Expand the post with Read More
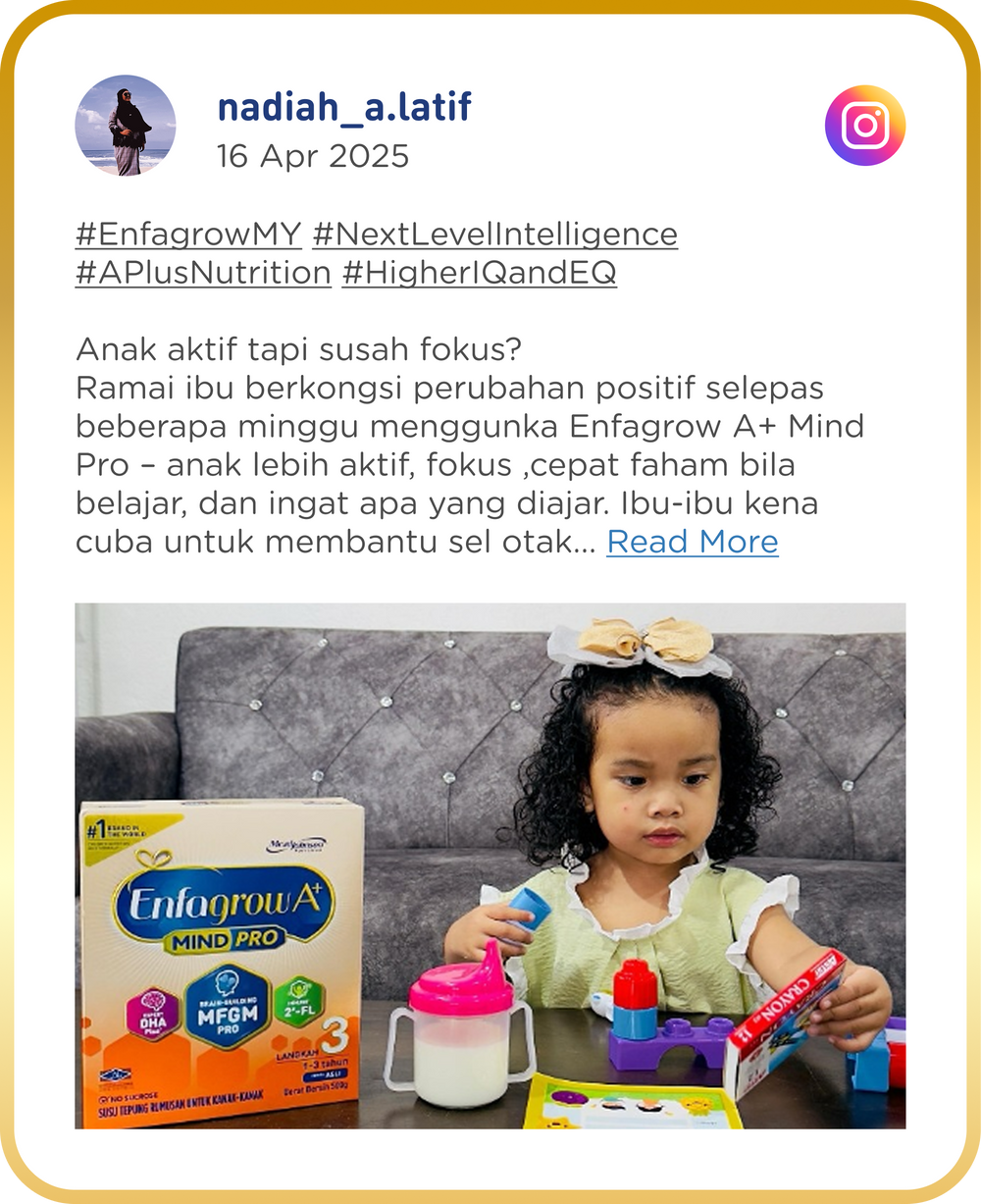The width and height of the screenshot is (981, 1204). point(692,542)
